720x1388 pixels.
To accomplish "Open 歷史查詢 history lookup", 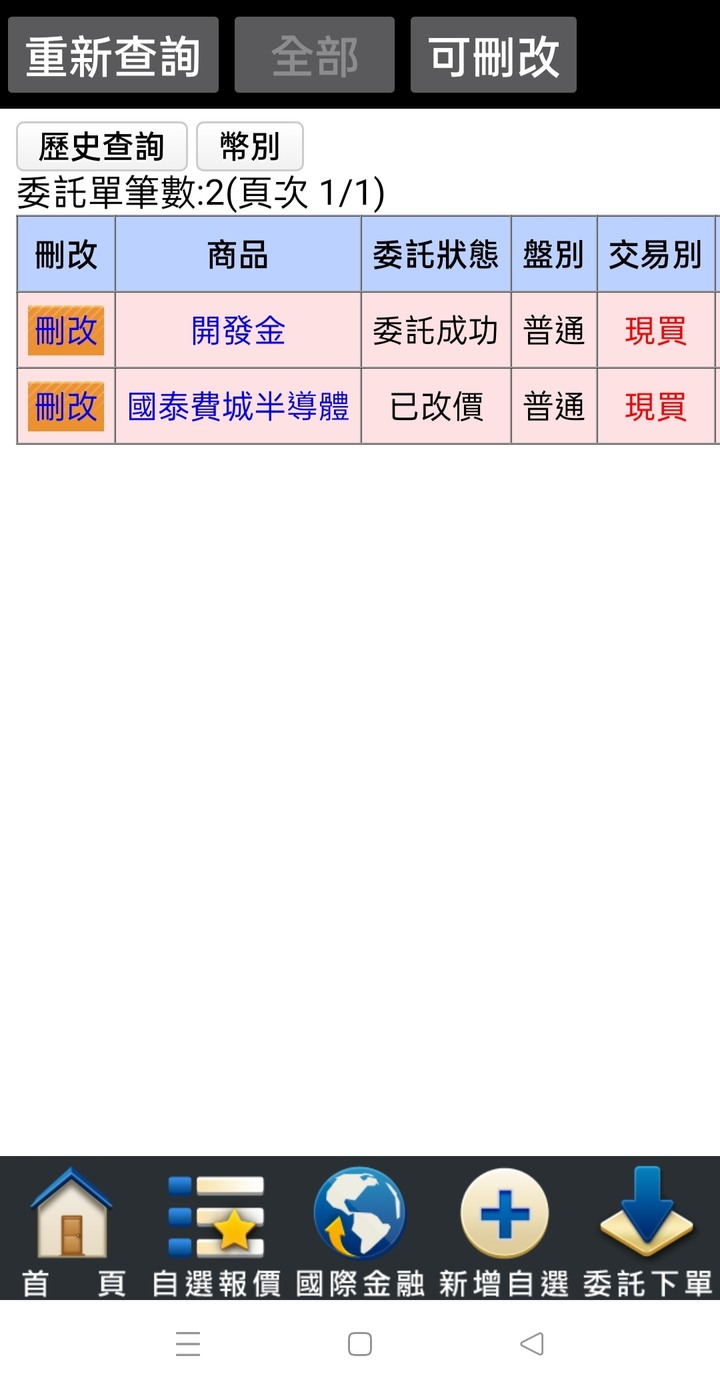I will pyautogui.click(x=101, y=147).
